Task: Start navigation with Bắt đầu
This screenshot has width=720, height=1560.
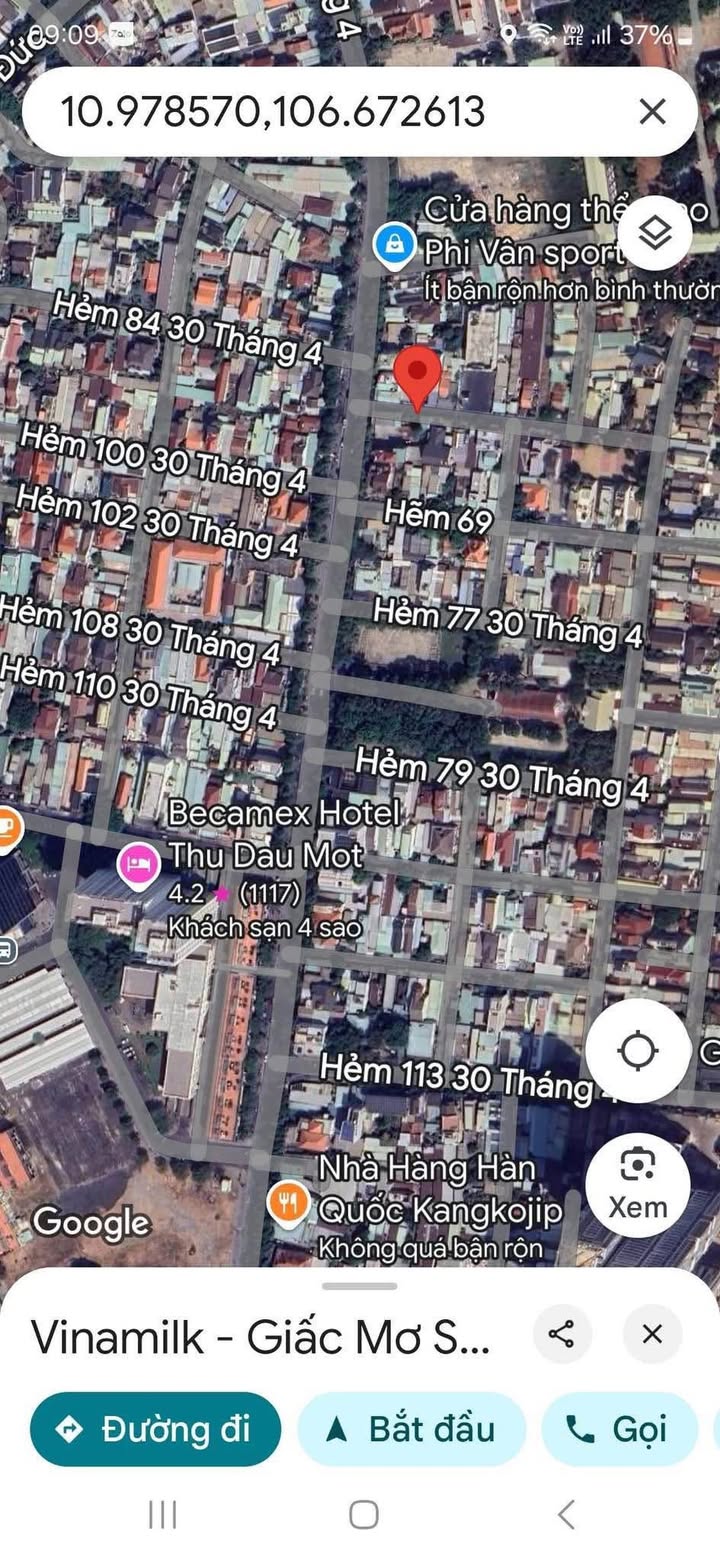Action: pos(412,1429)
